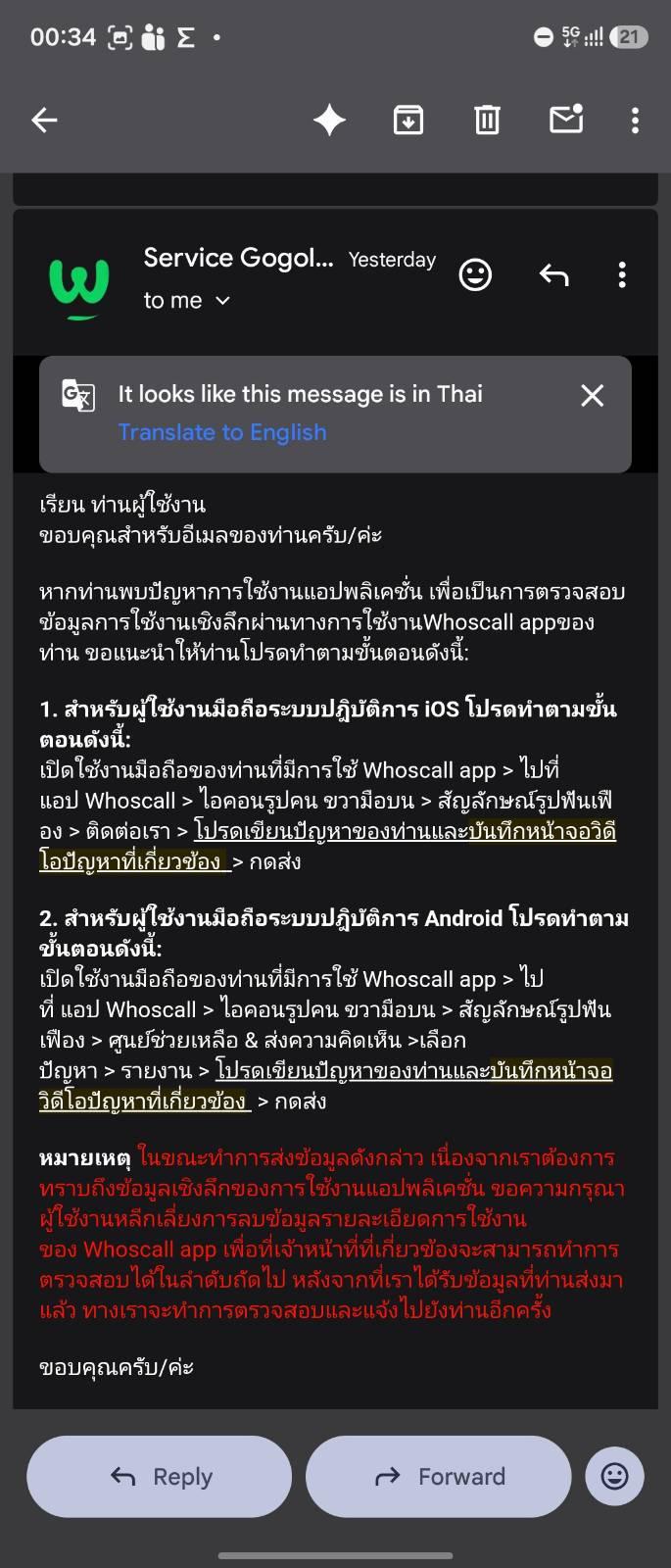671x1568 pixels.
Task: Archive this email
Action: (x=408, y=121)
